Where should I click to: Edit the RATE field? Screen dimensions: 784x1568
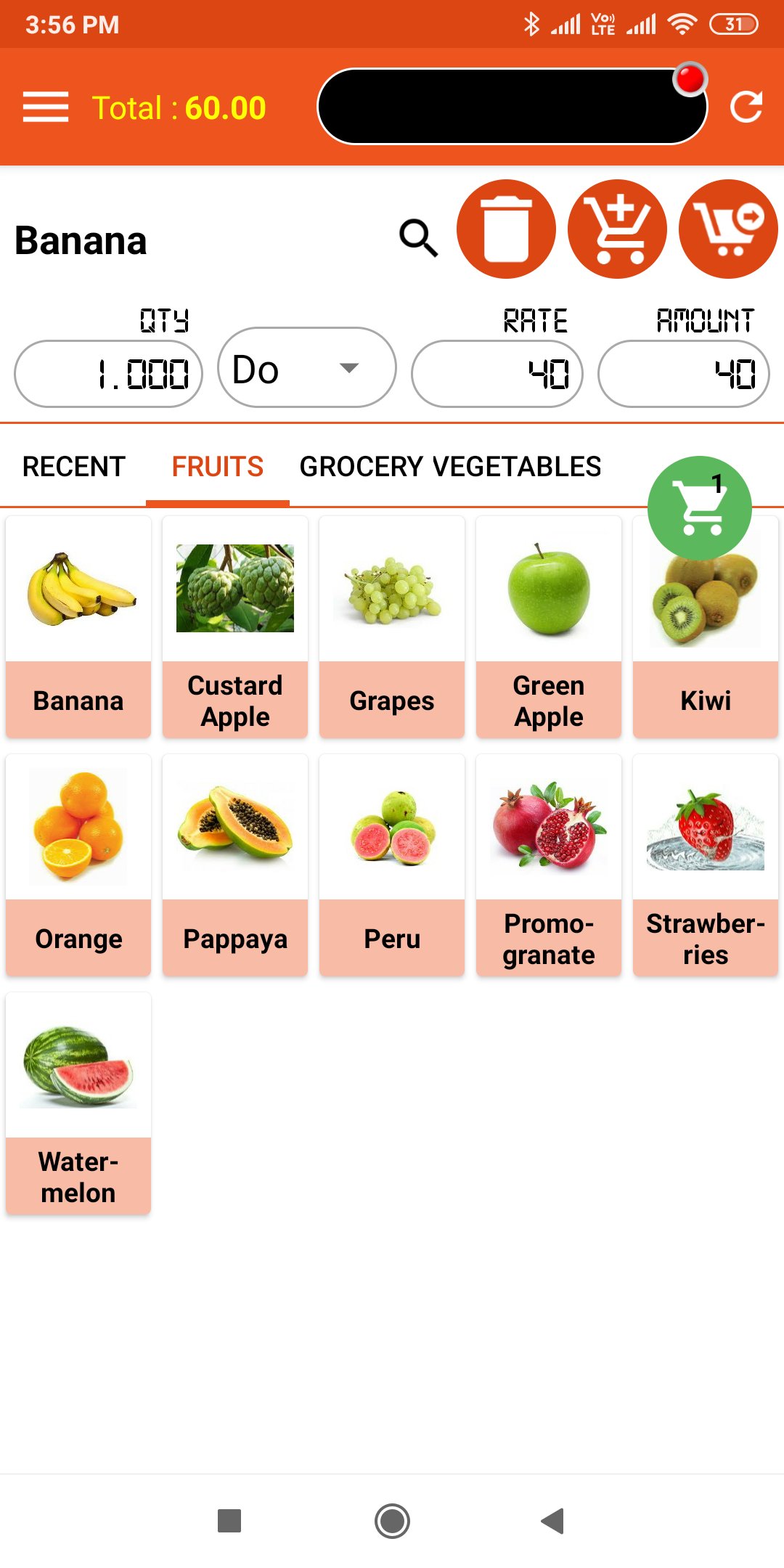tap(497, 374)
